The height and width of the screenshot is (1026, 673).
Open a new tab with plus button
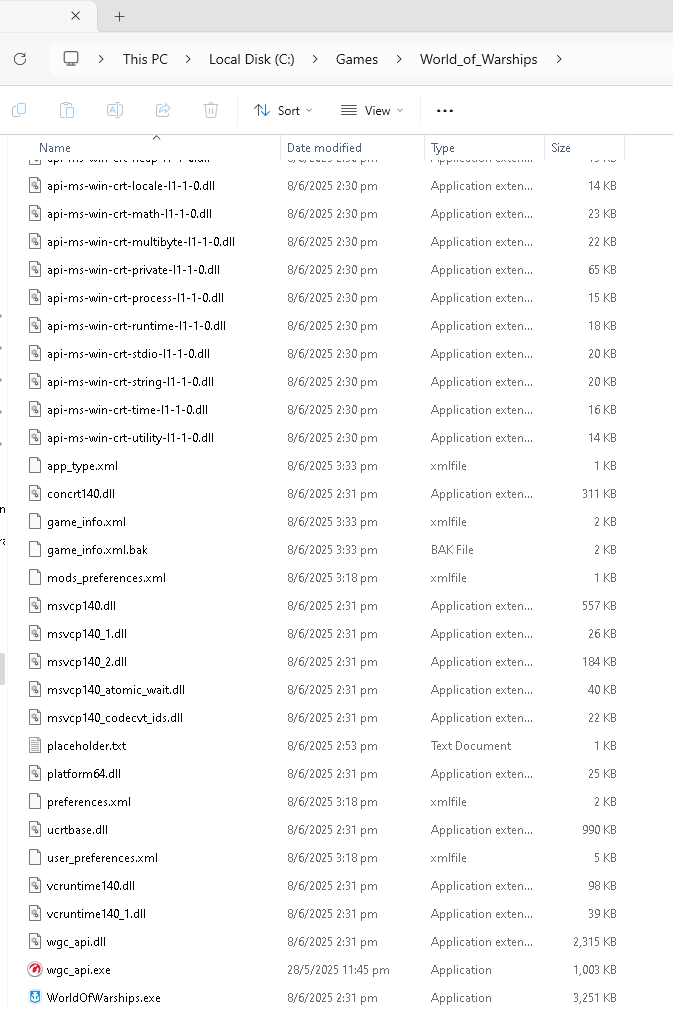pos(119,17)
